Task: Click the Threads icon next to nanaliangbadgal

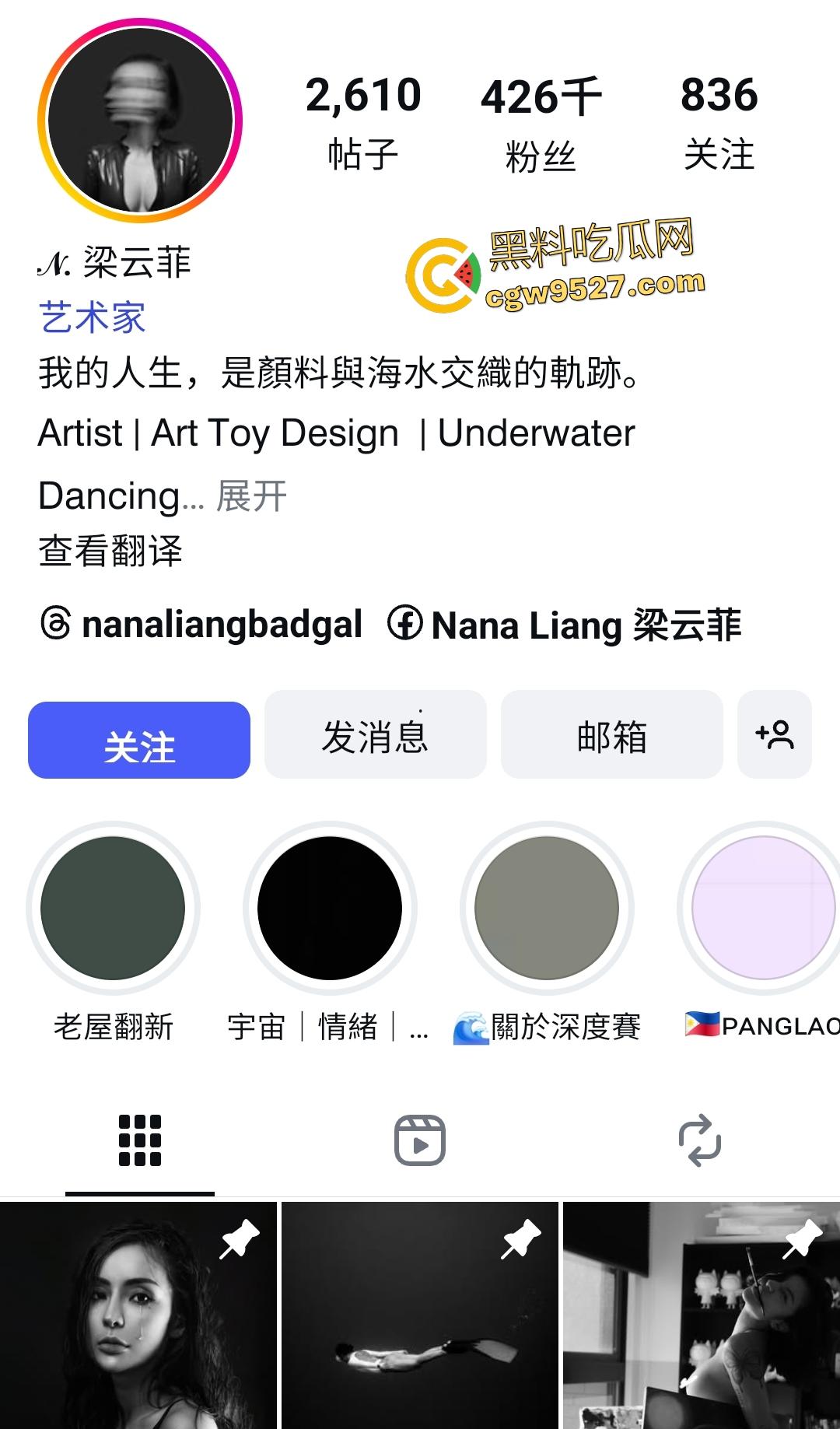Action: pyautogui.click(x=56, y=625)
